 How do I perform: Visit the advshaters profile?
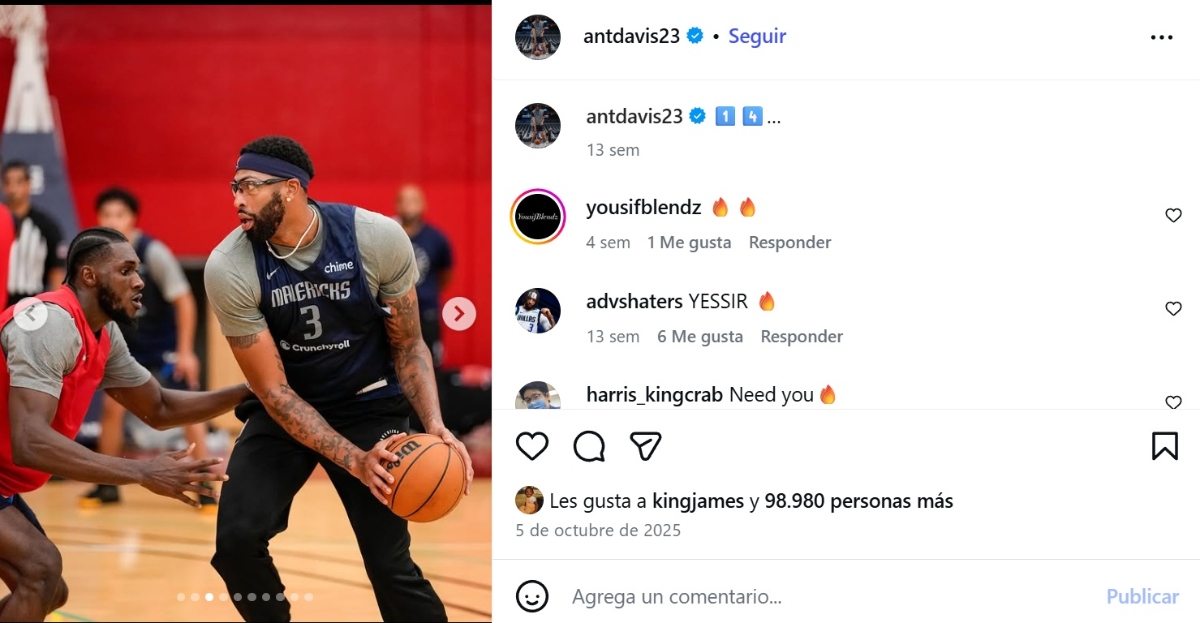634,301
